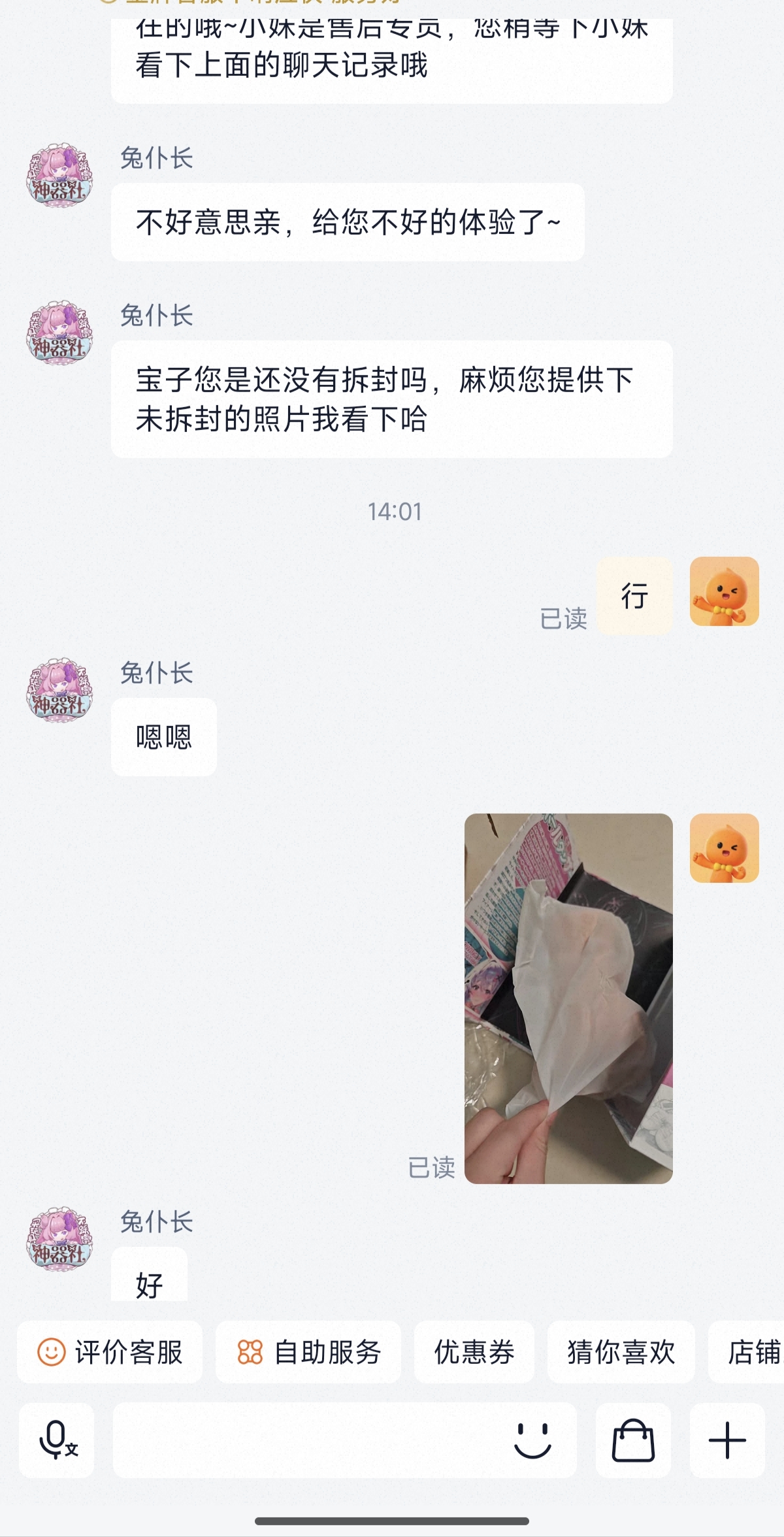Open the 优惠券 coupons chip
The width and height of the screenshot is (784, 1537).
(x=474, y=1352)
